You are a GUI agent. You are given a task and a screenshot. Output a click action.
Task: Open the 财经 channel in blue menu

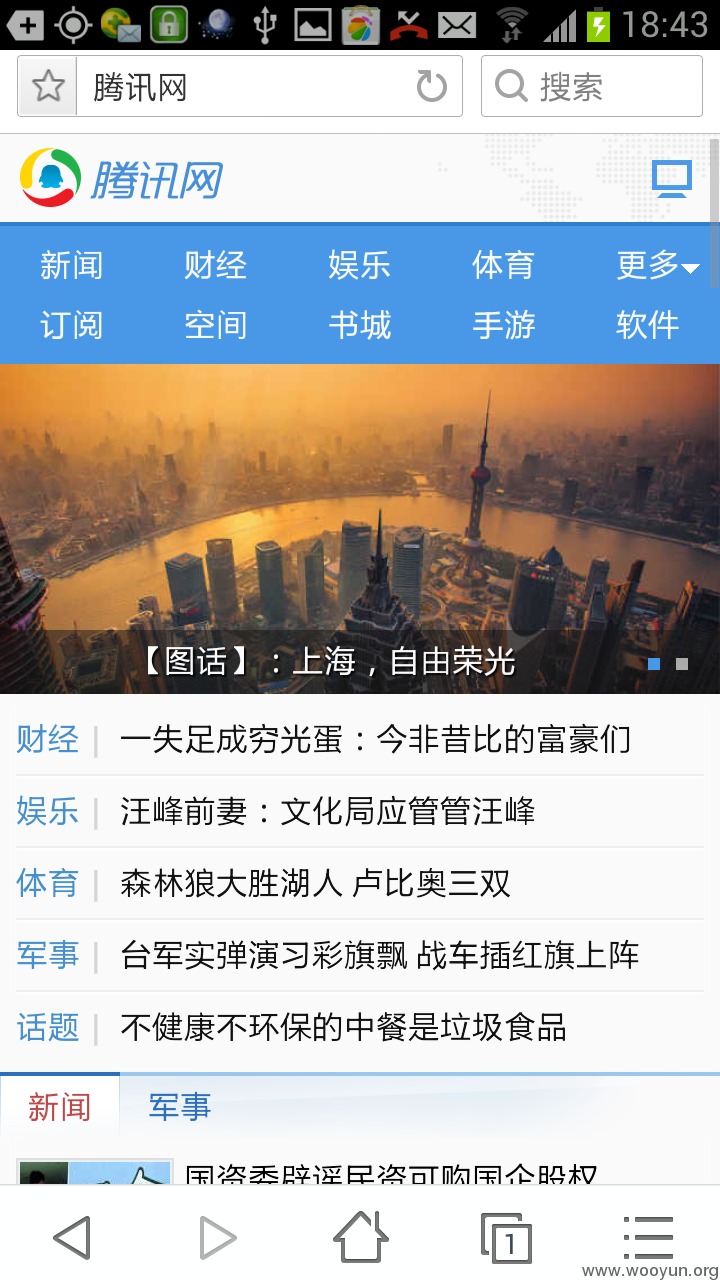click(x=215, y=265)
